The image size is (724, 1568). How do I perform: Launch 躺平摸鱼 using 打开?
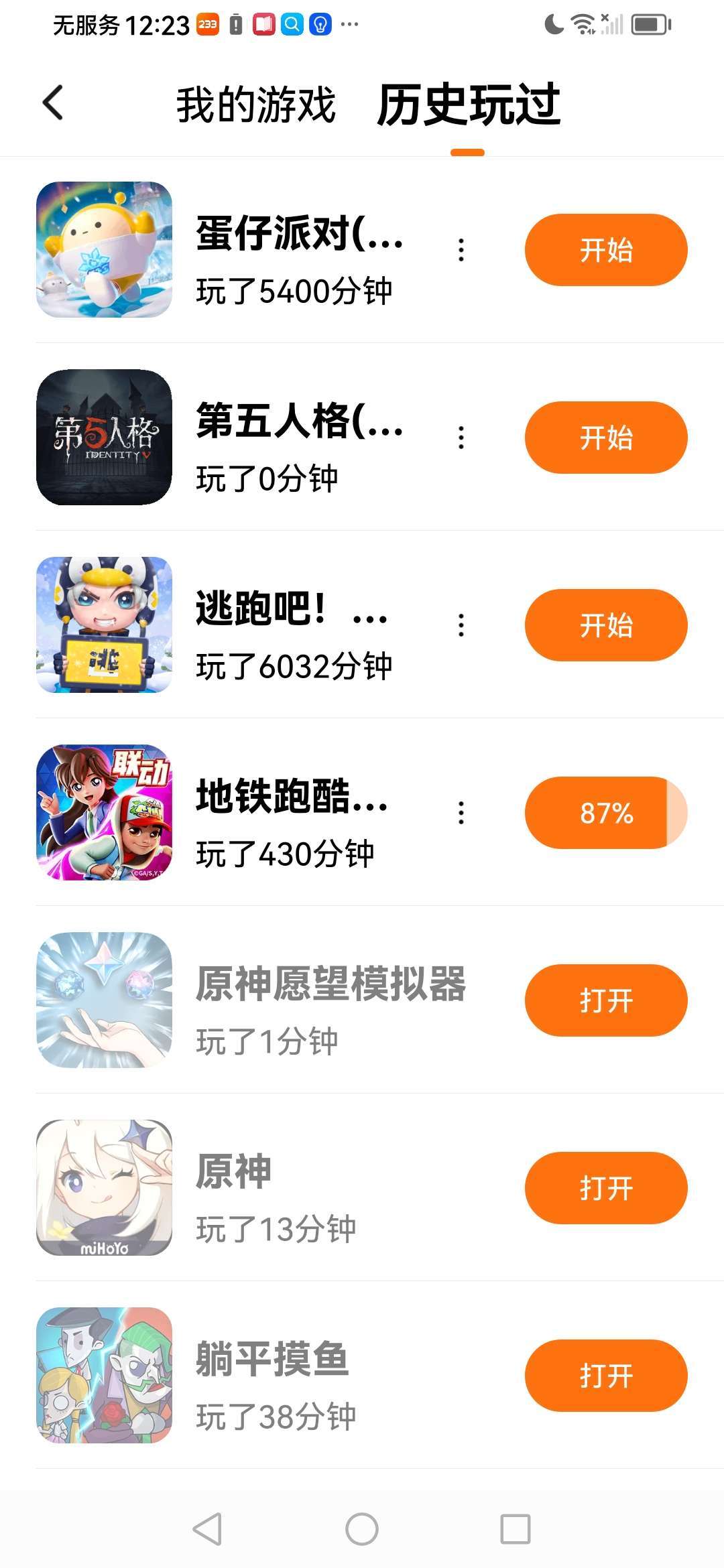[605, 1376]
